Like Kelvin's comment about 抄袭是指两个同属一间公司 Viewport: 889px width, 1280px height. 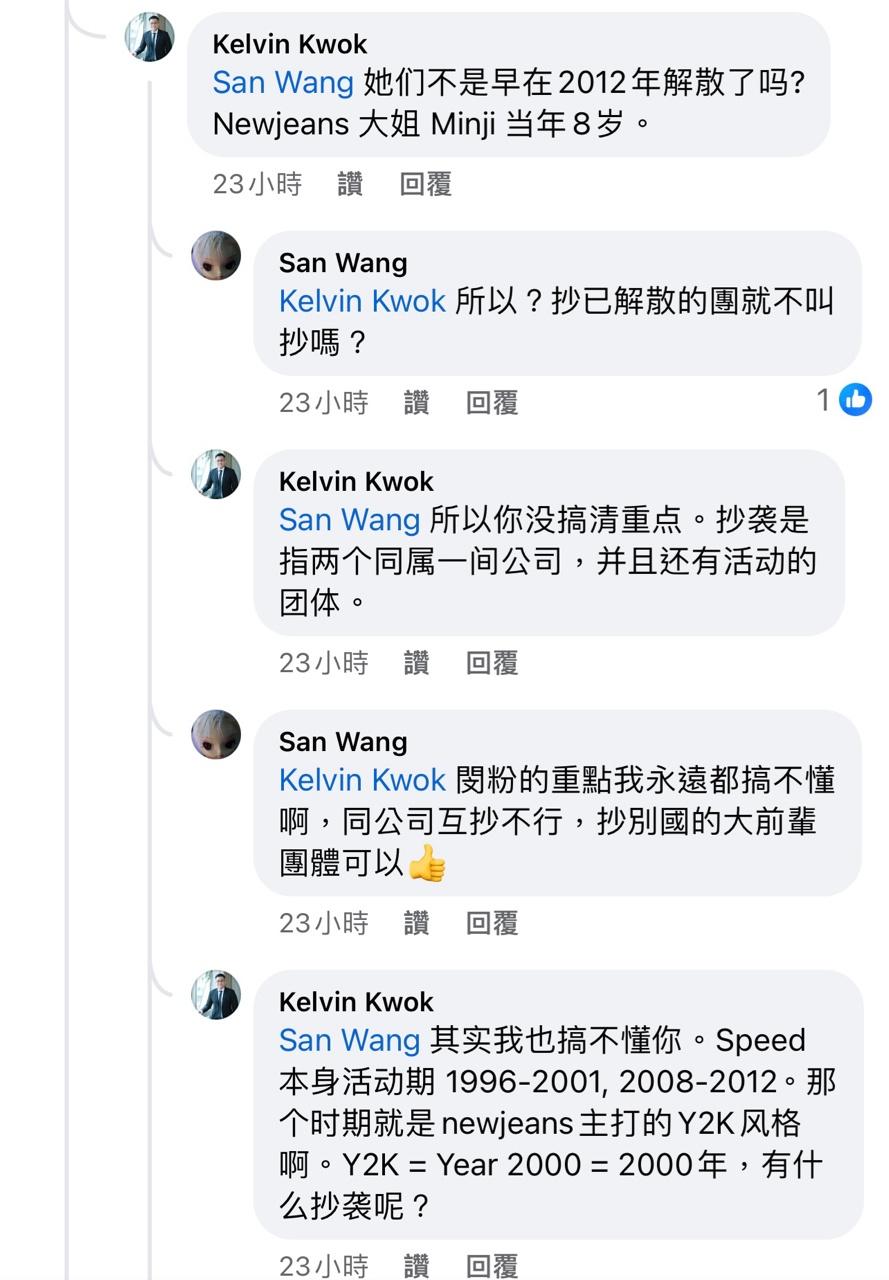point(416,663)
